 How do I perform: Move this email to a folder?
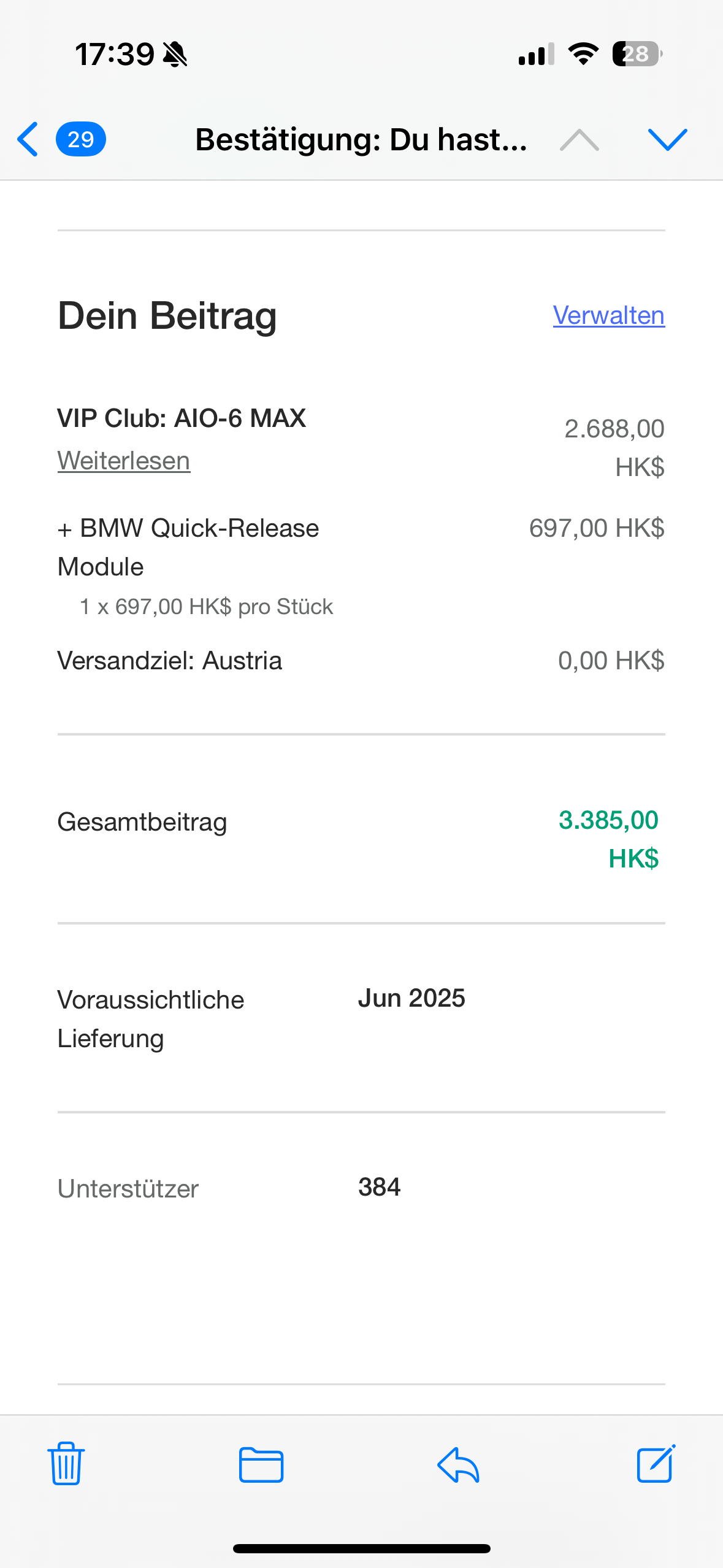[x=261, y=1465]
